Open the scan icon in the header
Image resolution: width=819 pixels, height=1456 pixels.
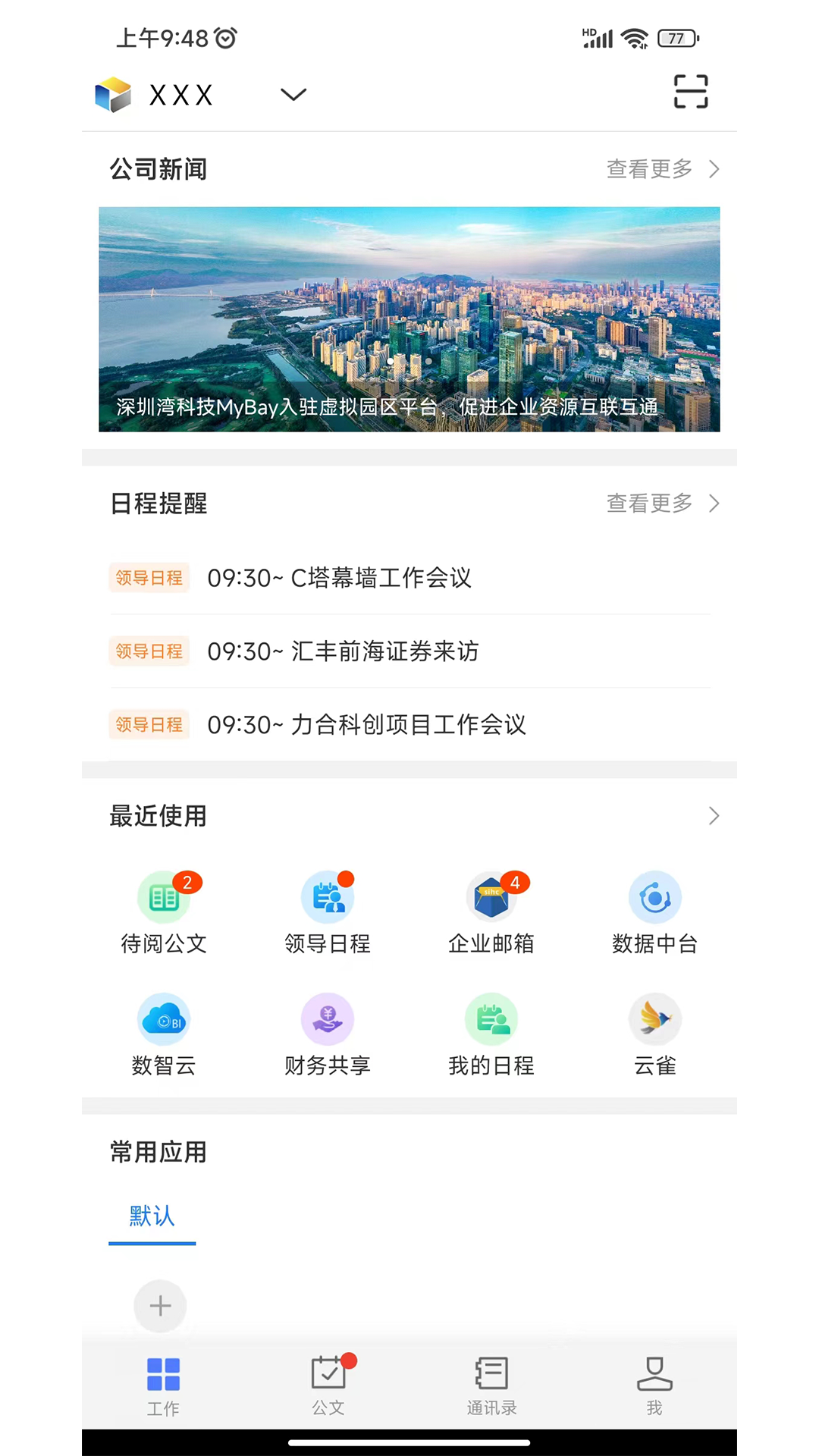[691, 92]
